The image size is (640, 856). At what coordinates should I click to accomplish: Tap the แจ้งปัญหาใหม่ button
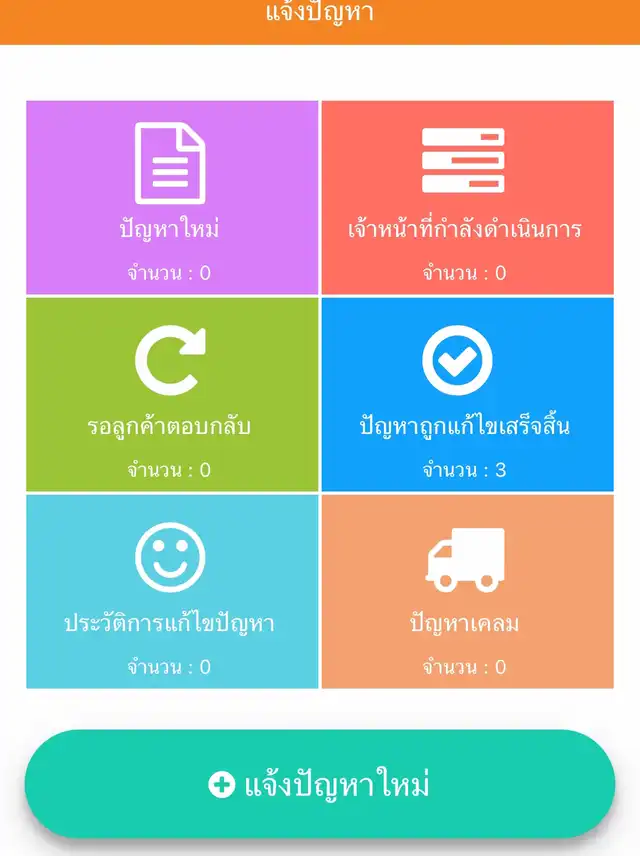point(319,784)
